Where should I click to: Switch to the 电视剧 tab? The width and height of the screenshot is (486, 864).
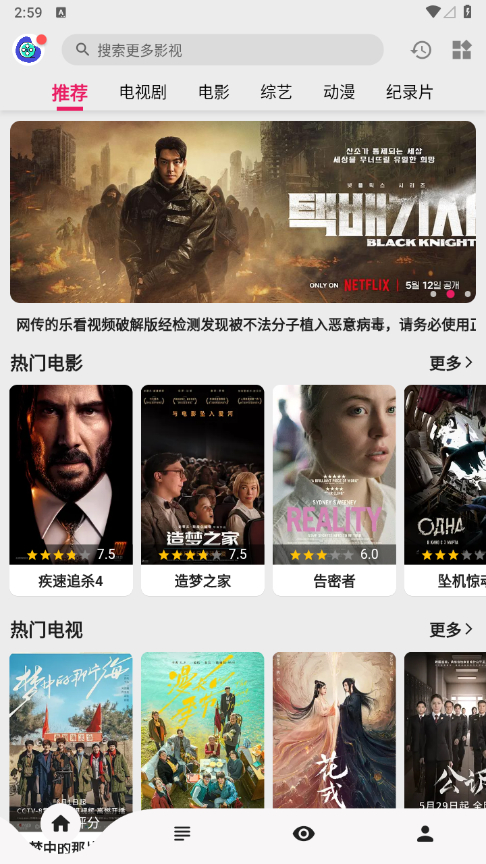[x=143, y=92]
